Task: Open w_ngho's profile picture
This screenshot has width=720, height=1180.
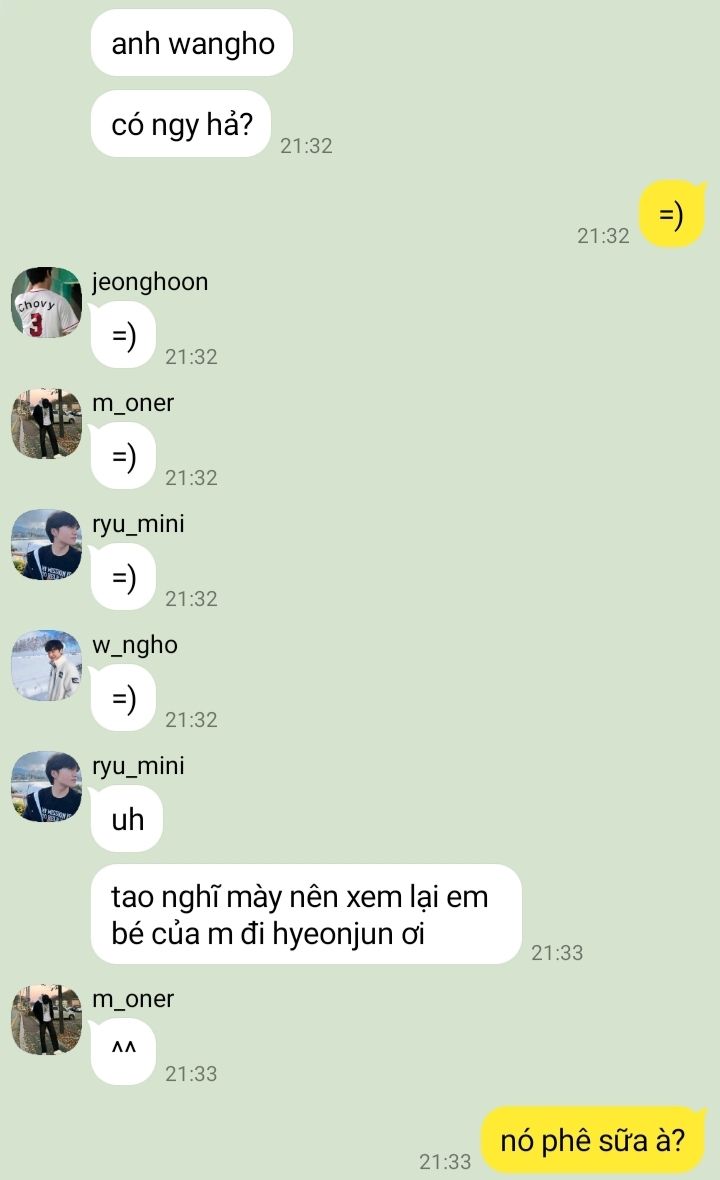Action: (x=47, y=665)
